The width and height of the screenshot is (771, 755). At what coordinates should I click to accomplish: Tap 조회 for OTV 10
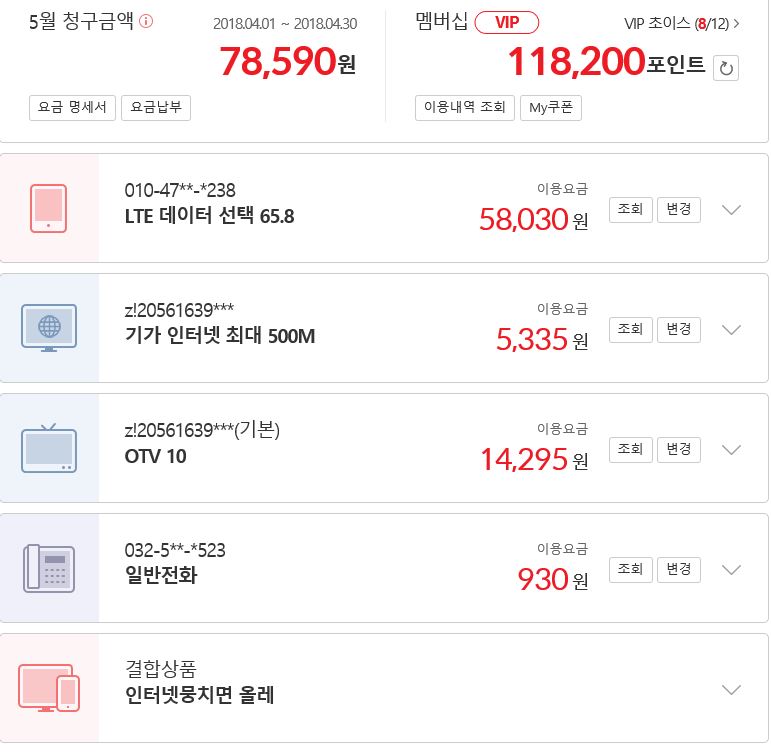tap(630, 449)
